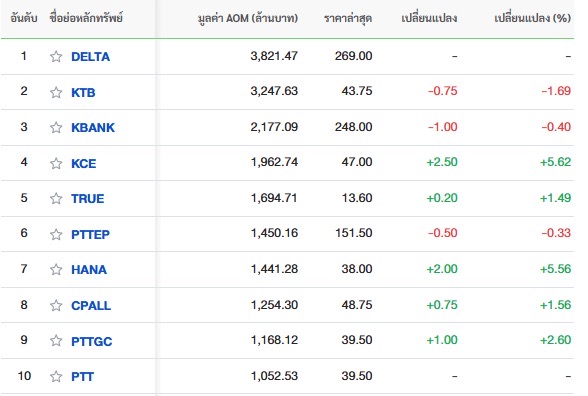This screenshot has width=588, height=396.
Task: Open the CPALL stock link
Action: pos(91,306)
